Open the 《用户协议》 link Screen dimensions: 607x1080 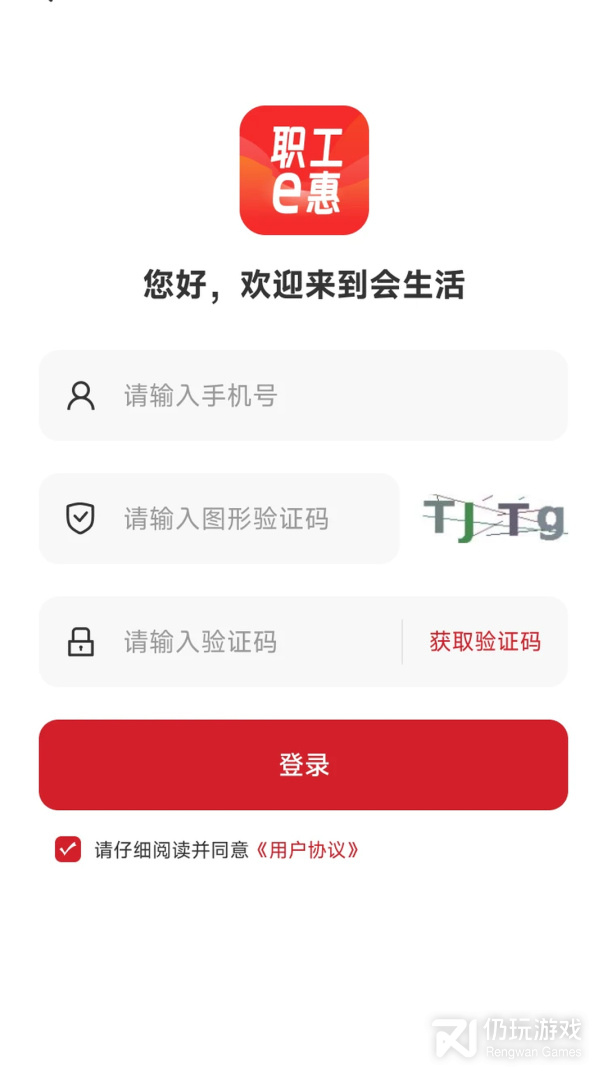(x=307, y=850)
